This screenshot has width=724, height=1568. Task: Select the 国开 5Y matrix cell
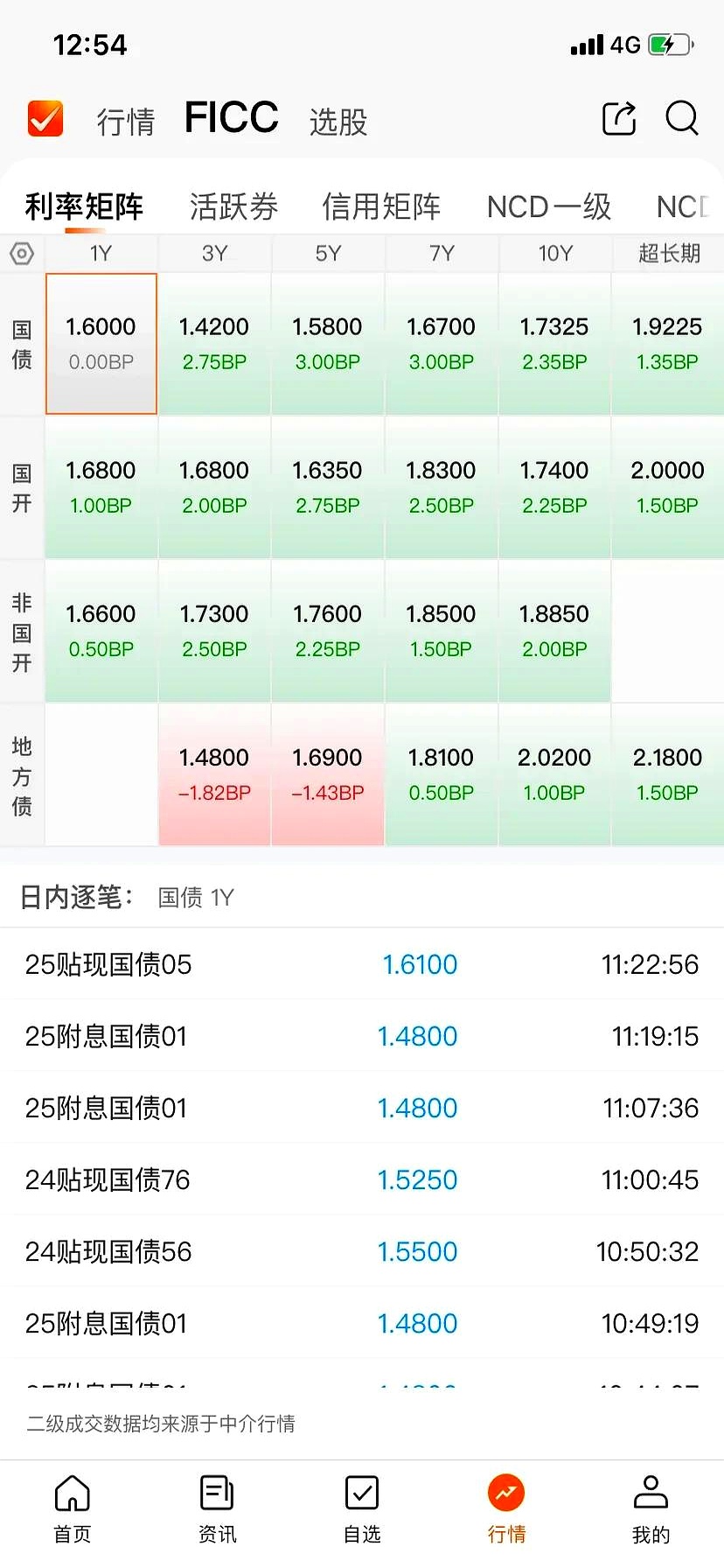click(327, 486)
